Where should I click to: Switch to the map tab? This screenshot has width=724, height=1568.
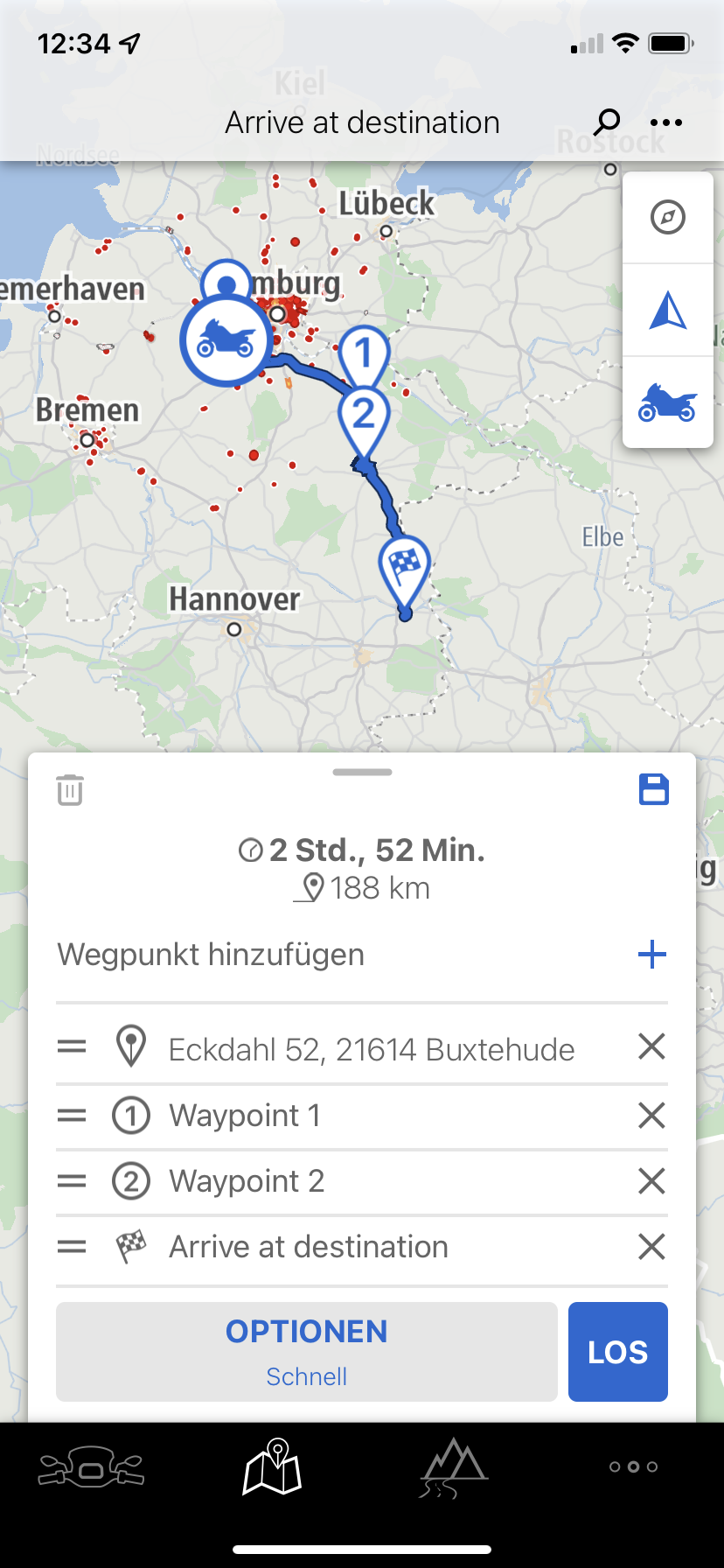tap(272, 1466)
